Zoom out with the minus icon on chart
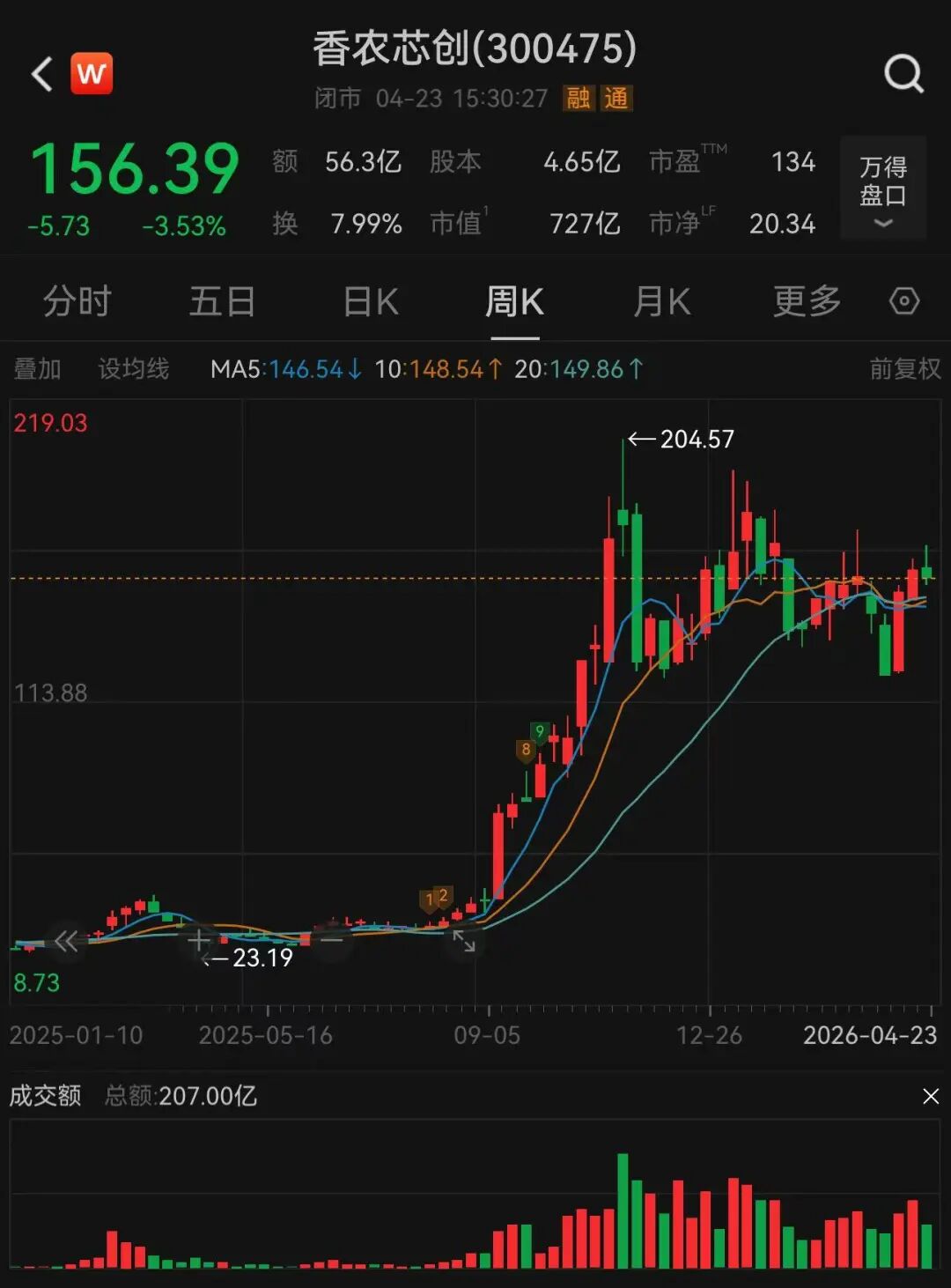951x1288 pixels. pos(330,940)
